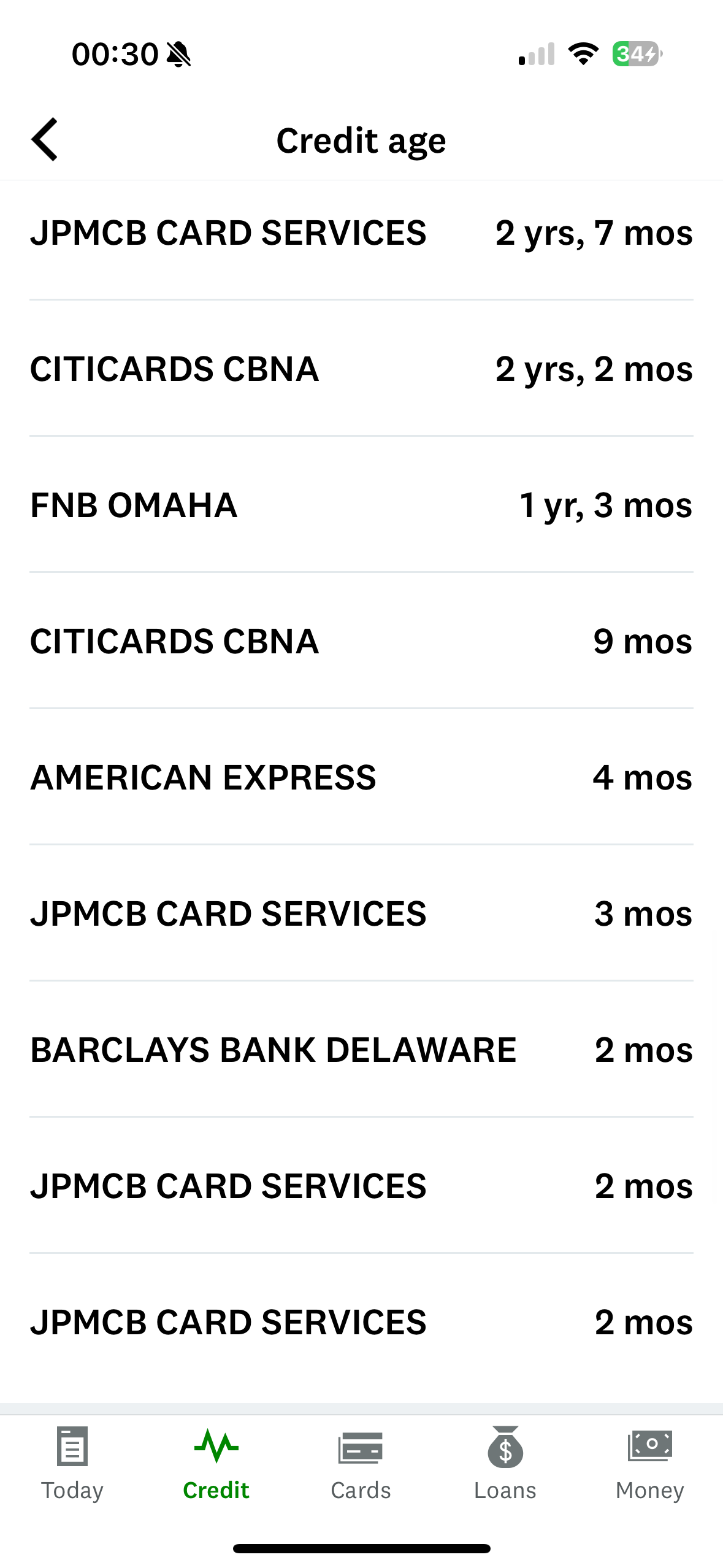Open the JPMCB account aged 2 yrs, 7 mos
Image resolution: width=723 pixels, height=1568 pixels.
point(361,233)
